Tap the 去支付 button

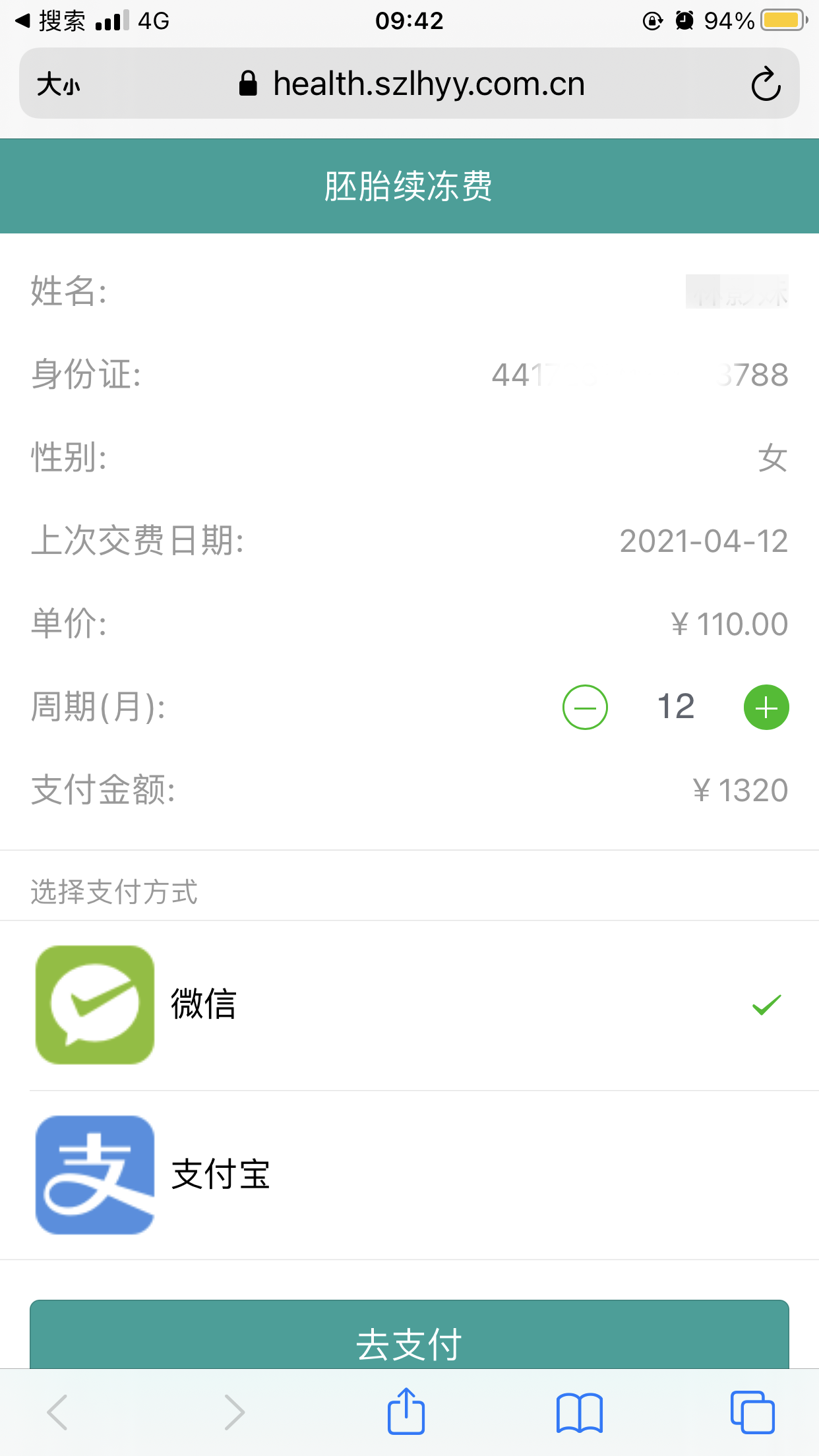coord(409,1335)
